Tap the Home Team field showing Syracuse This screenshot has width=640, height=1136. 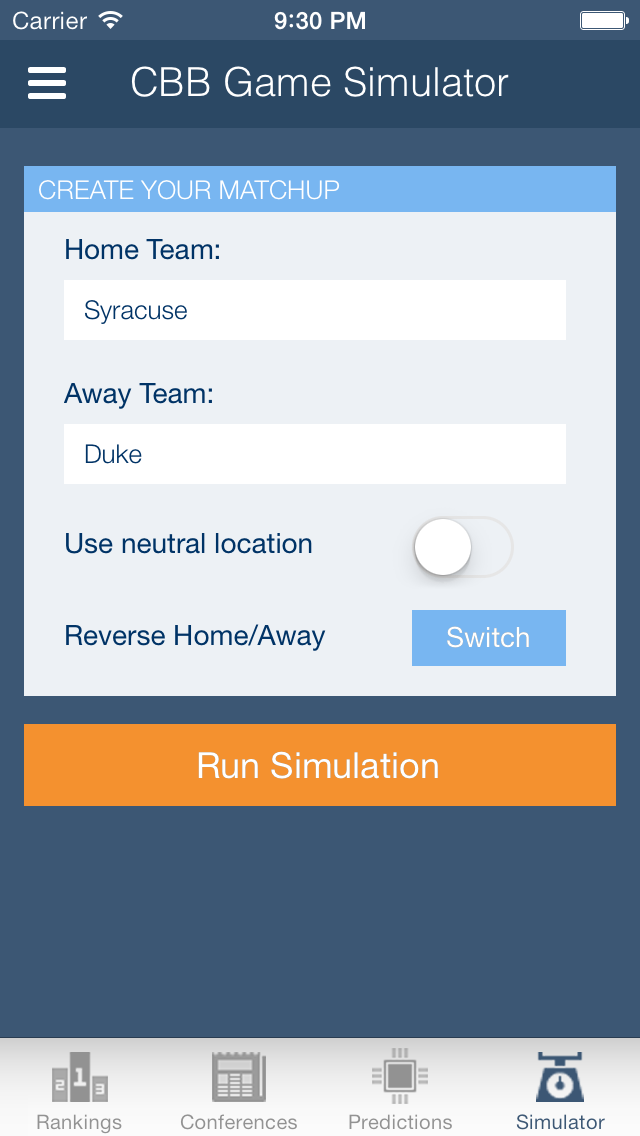click(x=315, y=310)
